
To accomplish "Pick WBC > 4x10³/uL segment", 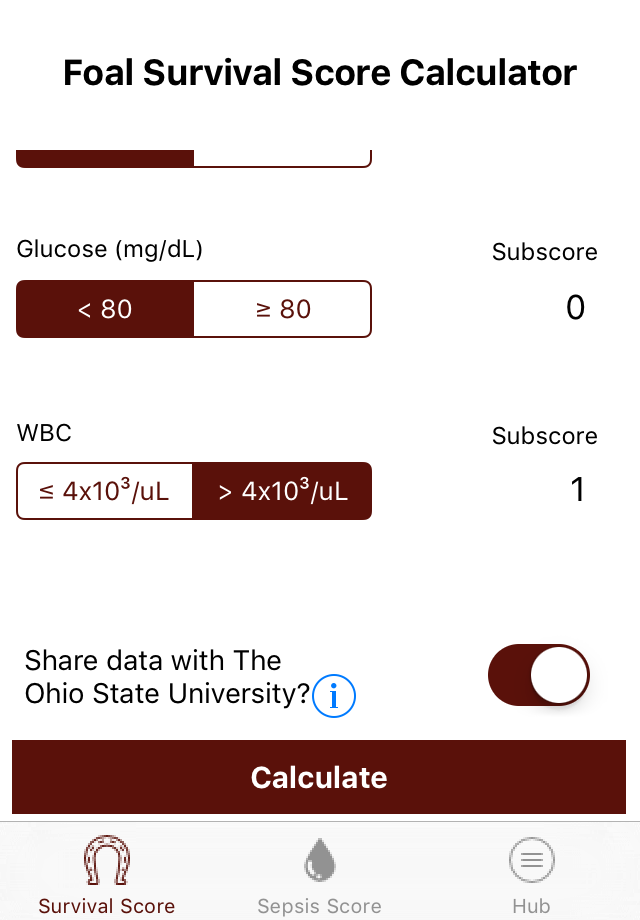I will tap(282, 491).
